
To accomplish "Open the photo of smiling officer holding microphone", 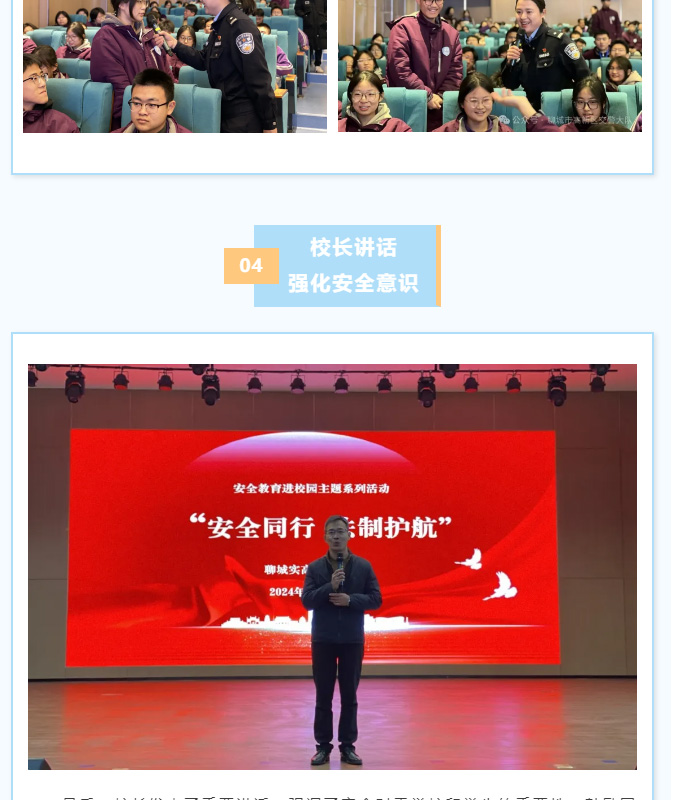I will (x=489, y=66).
